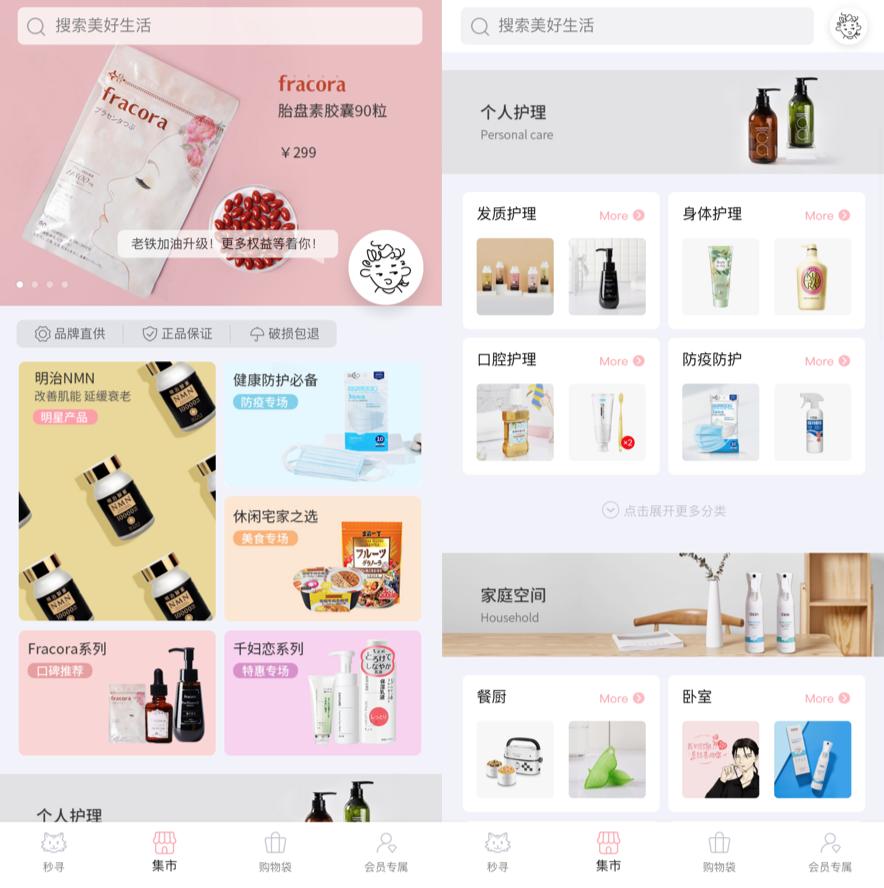Switch to the 会员专属 tab
The width and height of the screenshot is (884, 888).
(x=830, y=850)
